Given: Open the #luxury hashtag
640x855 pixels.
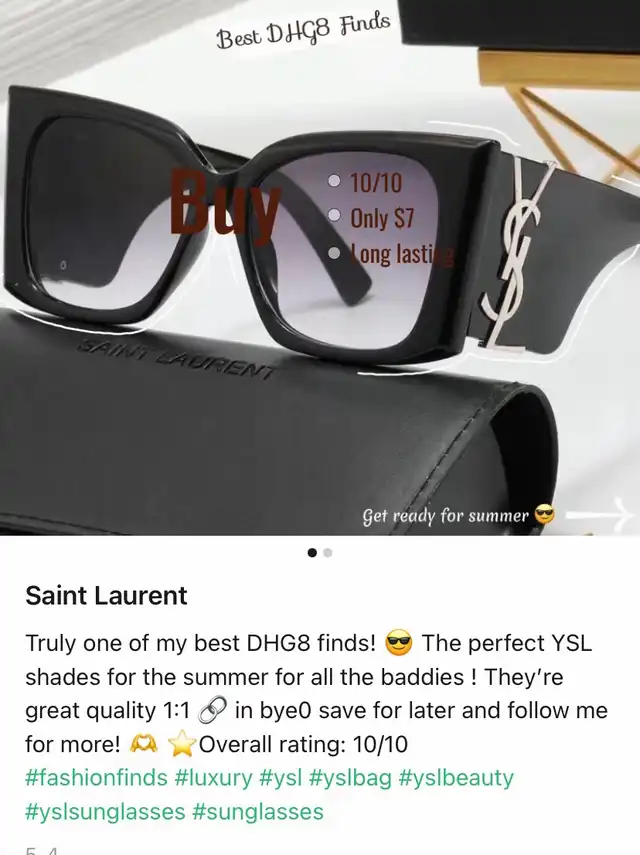Looking at the screenshot, I should [x=206, y=777].
